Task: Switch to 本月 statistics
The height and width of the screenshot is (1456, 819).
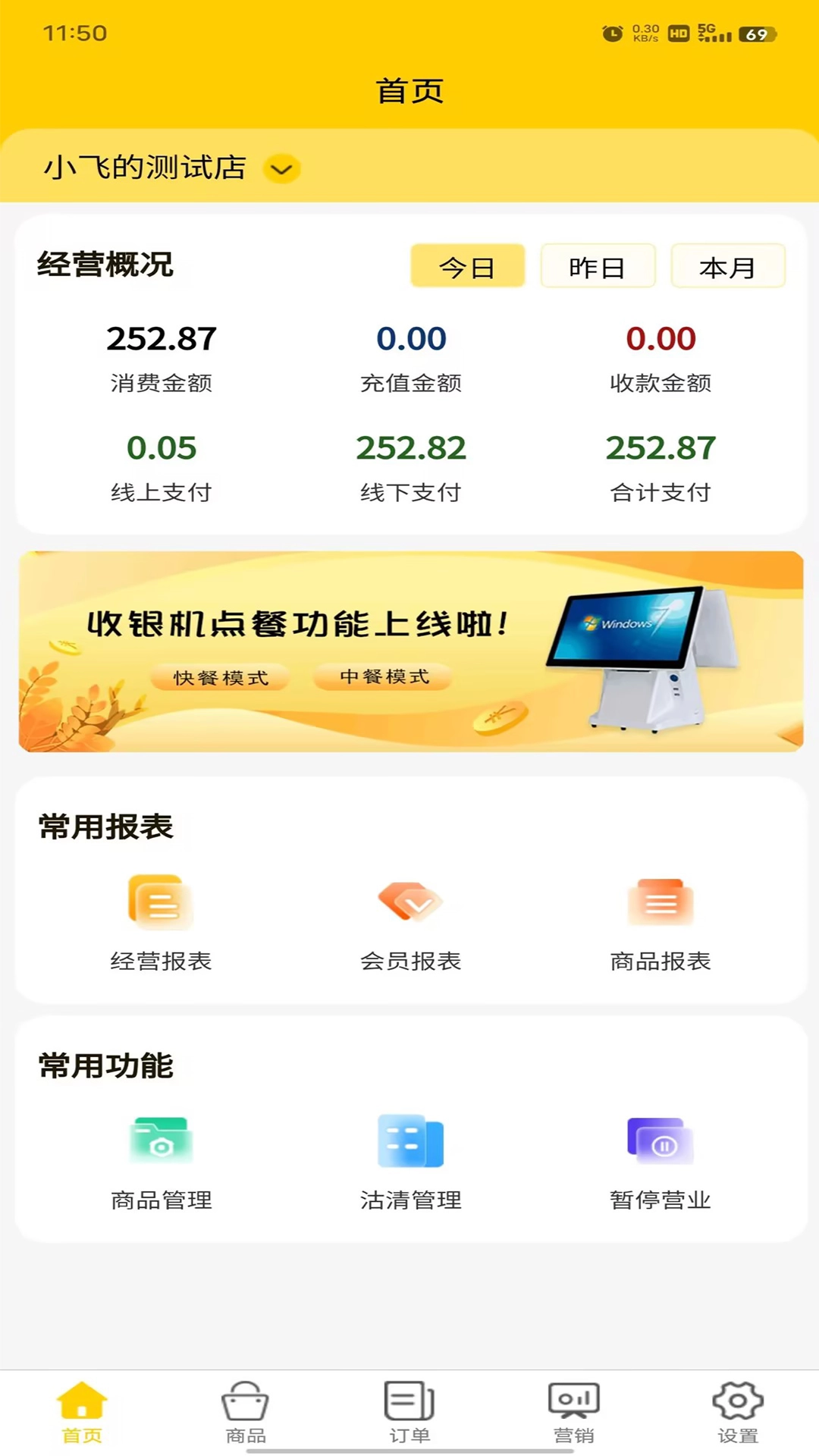Action: pyautogui.click(x=726, y=266)
